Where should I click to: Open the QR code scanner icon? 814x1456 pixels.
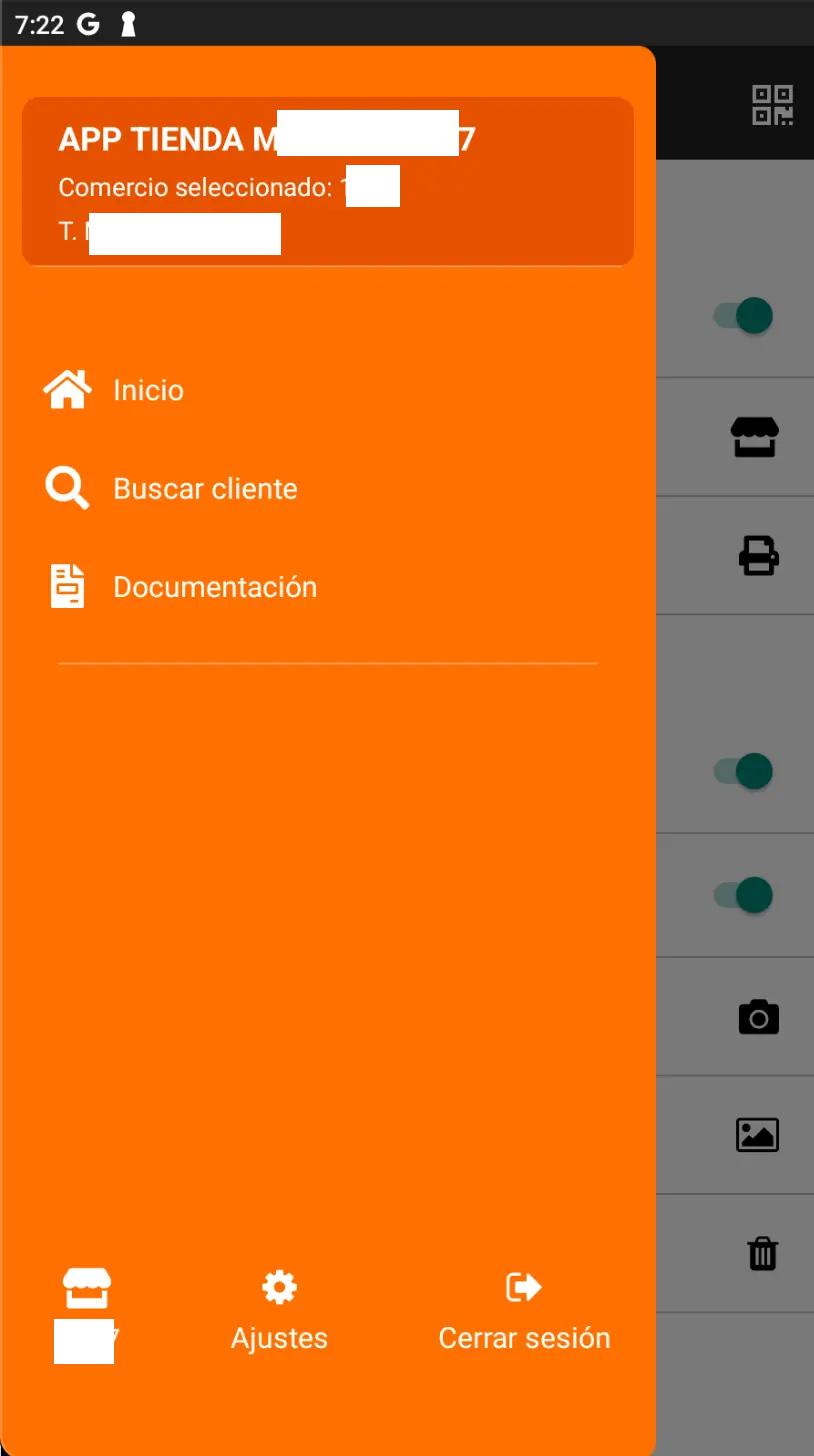(x=772, y=104)
